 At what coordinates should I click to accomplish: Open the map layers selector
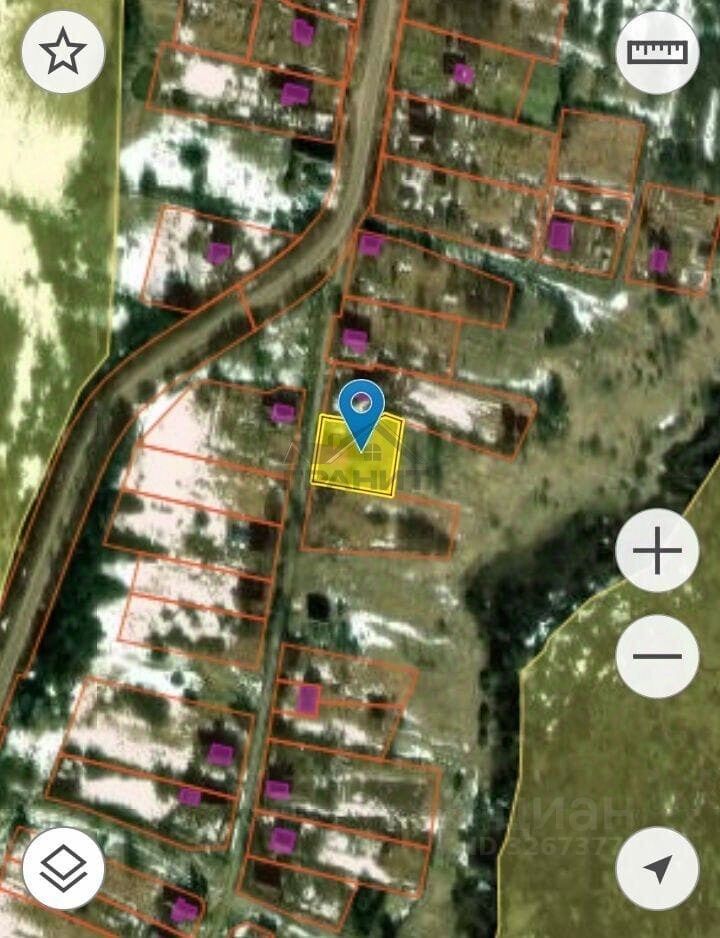[63, 867]
